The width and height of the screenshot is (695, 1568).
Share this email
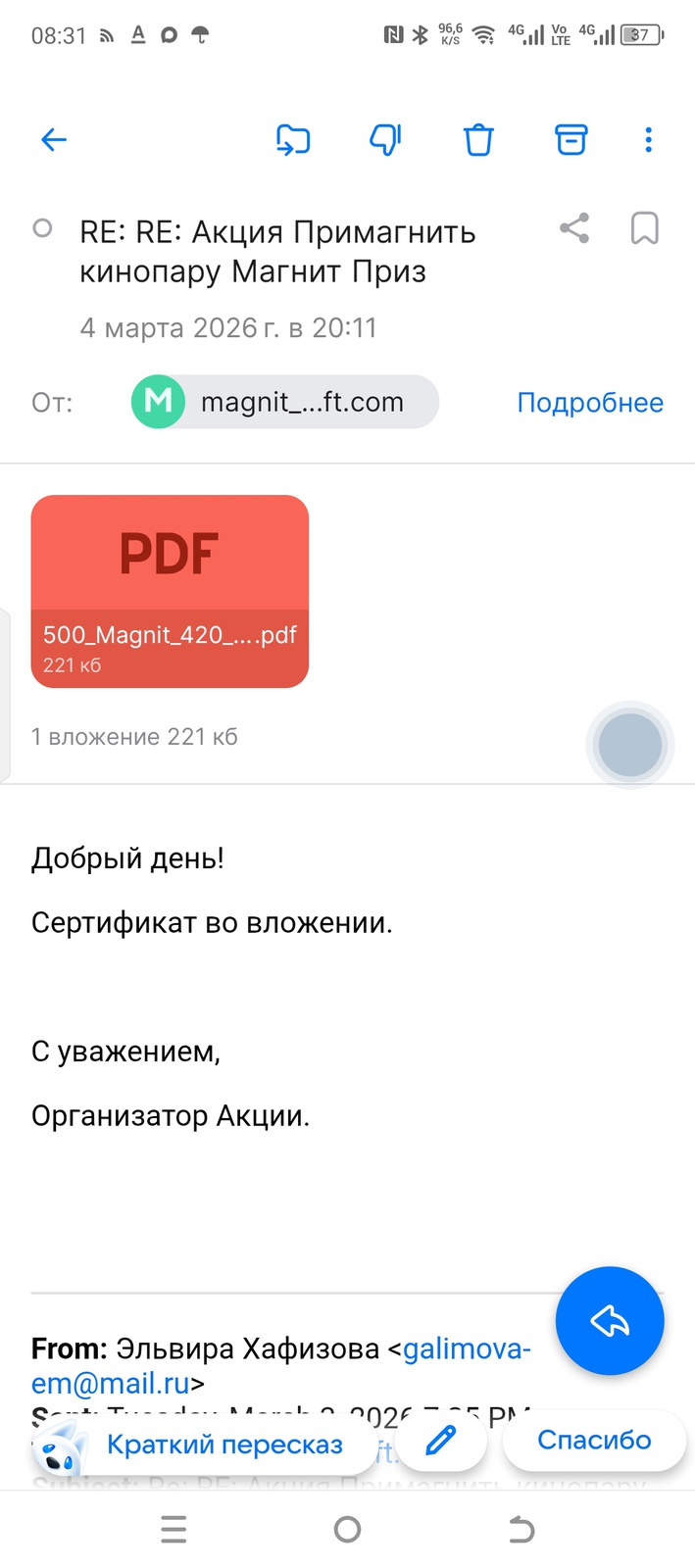click(574, 228)
